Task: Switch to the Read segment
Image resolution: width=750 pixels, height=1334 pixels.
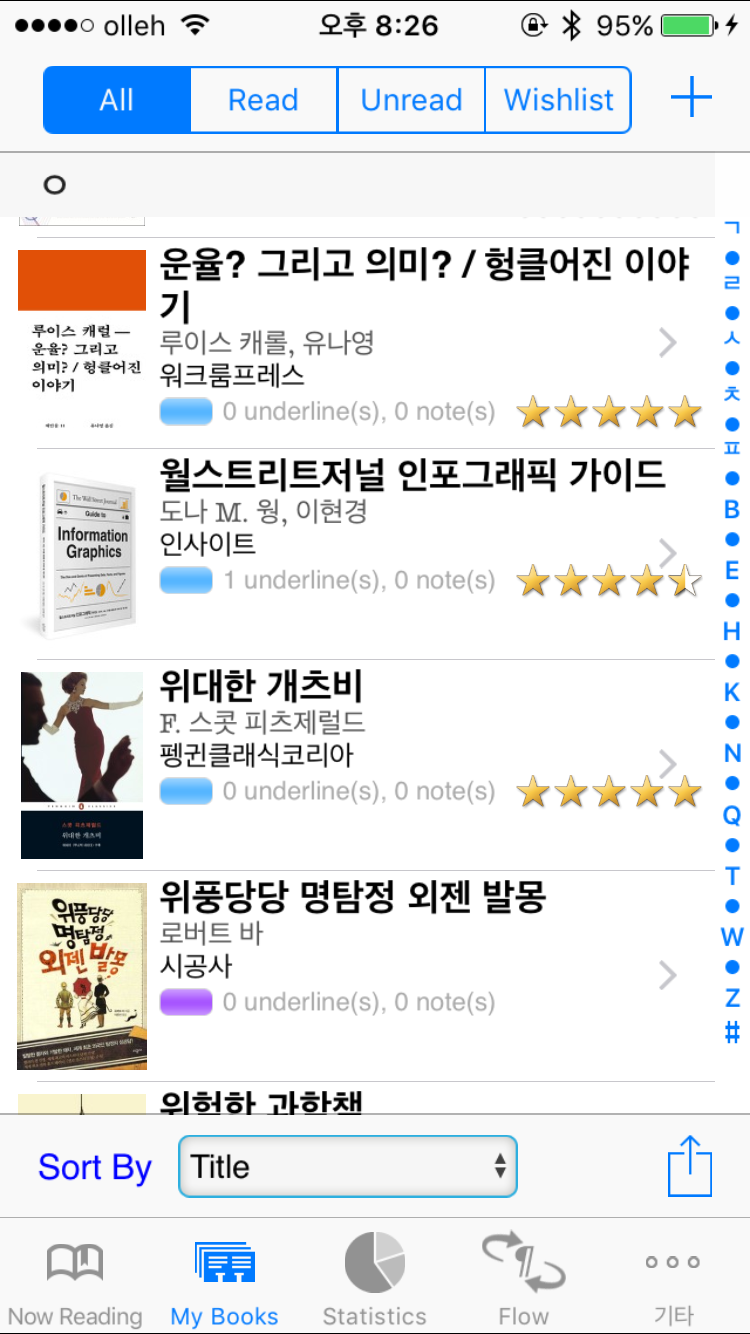Action: 263,100
